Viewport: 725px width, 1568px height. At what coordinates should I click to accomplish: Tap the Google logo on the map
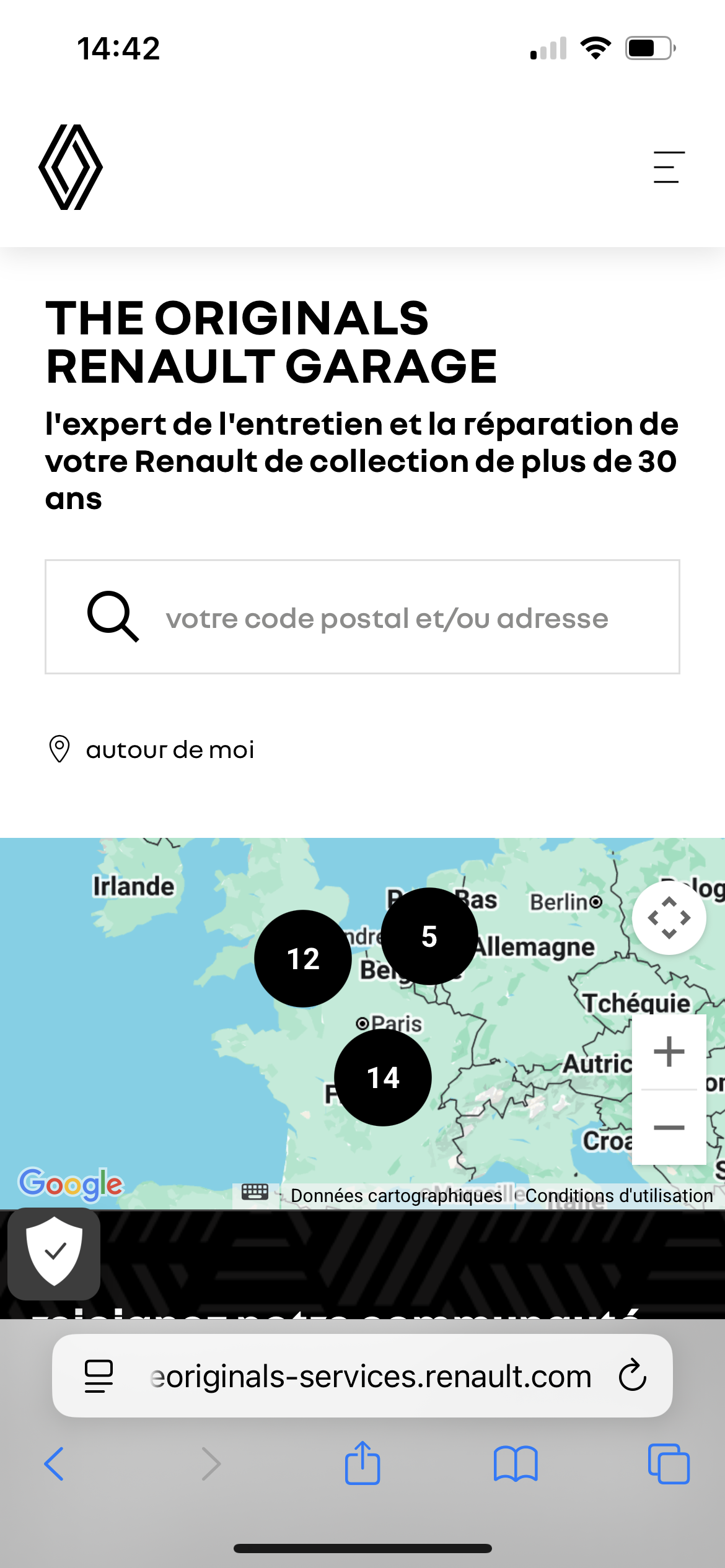(x=71, y=1184)
